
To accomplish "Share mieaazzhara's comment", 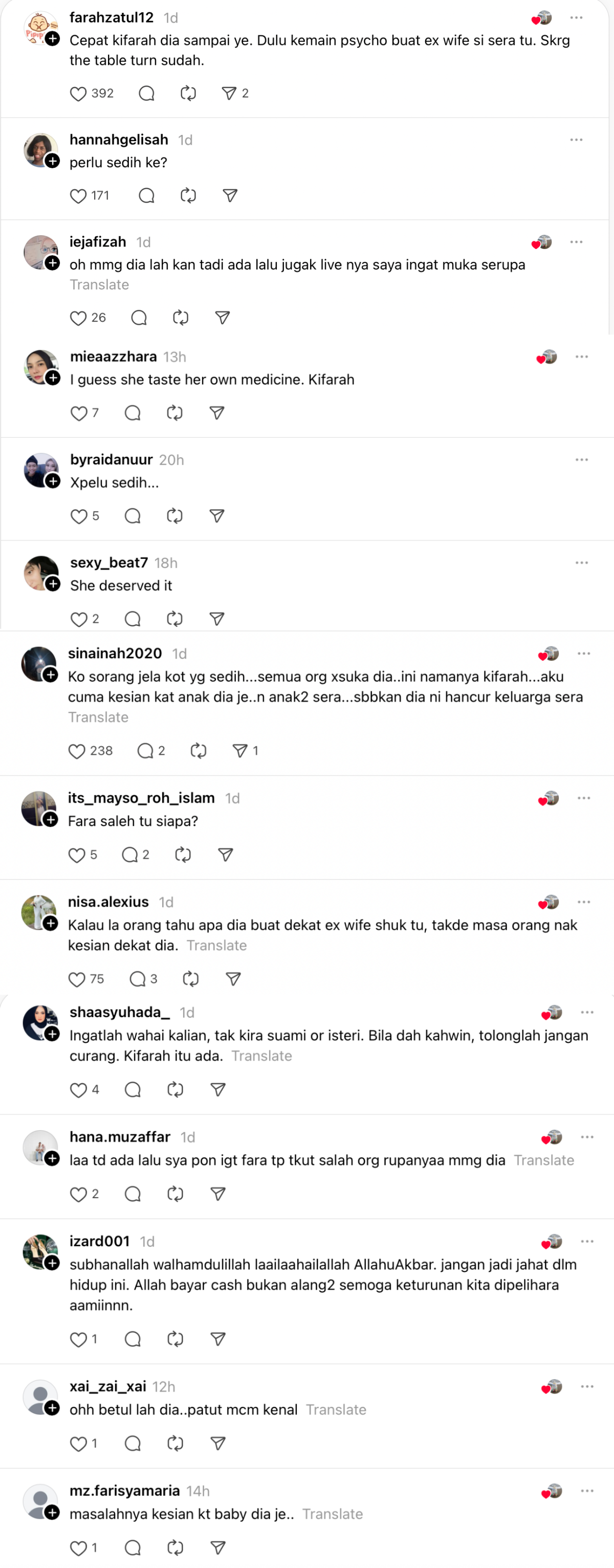I will click(x=217, y=413).
